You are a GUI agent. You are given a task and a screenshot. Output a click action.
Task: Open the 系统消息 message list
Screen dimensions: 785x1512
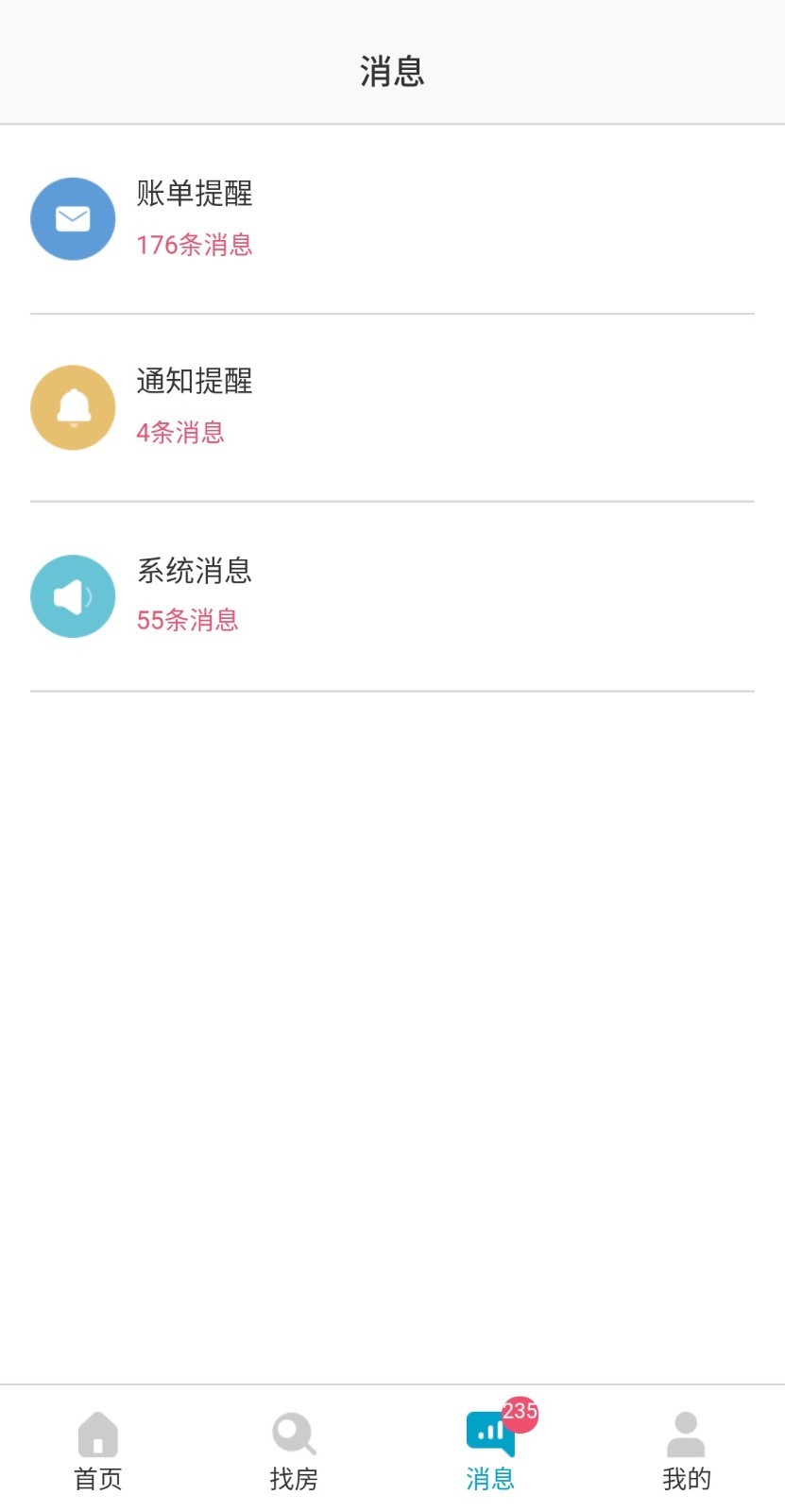392,595
